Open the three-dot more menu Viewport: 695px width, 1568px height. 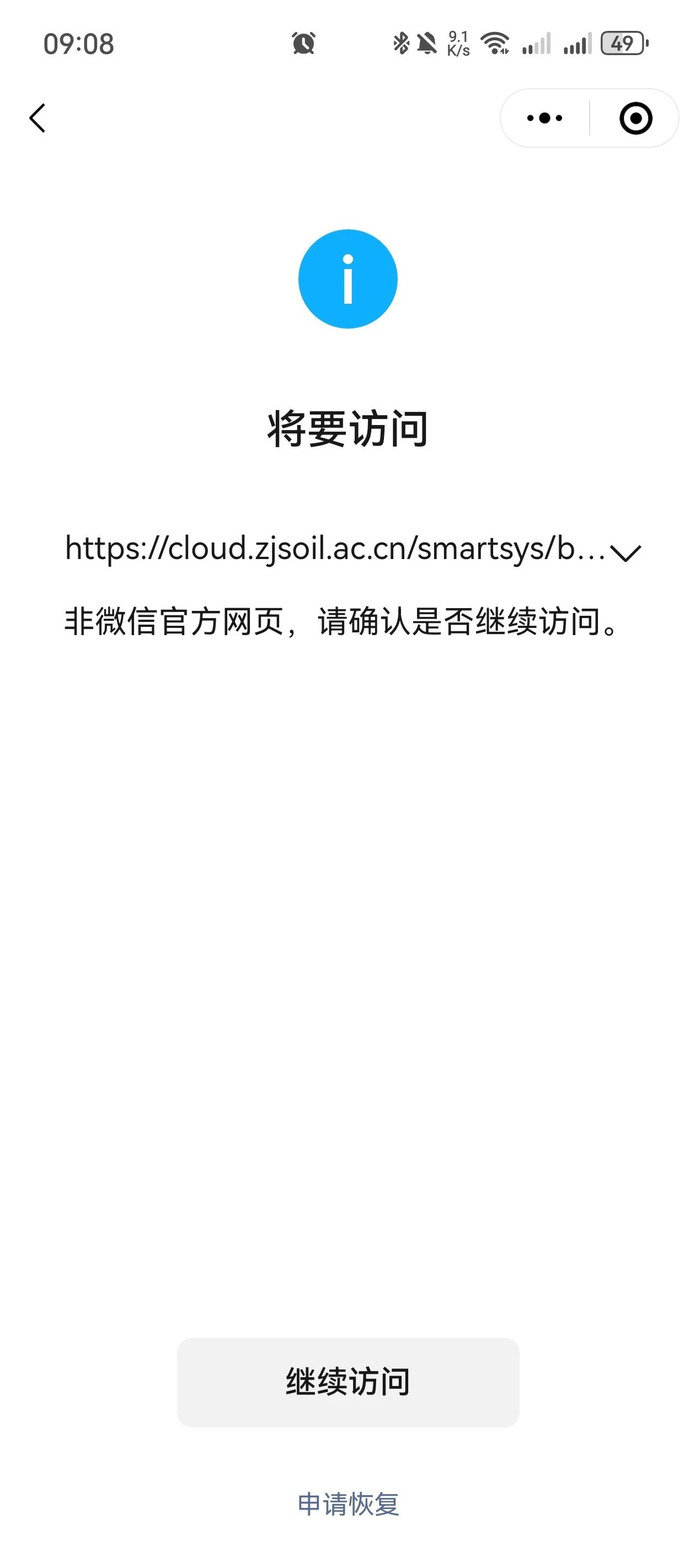[544, 117]
